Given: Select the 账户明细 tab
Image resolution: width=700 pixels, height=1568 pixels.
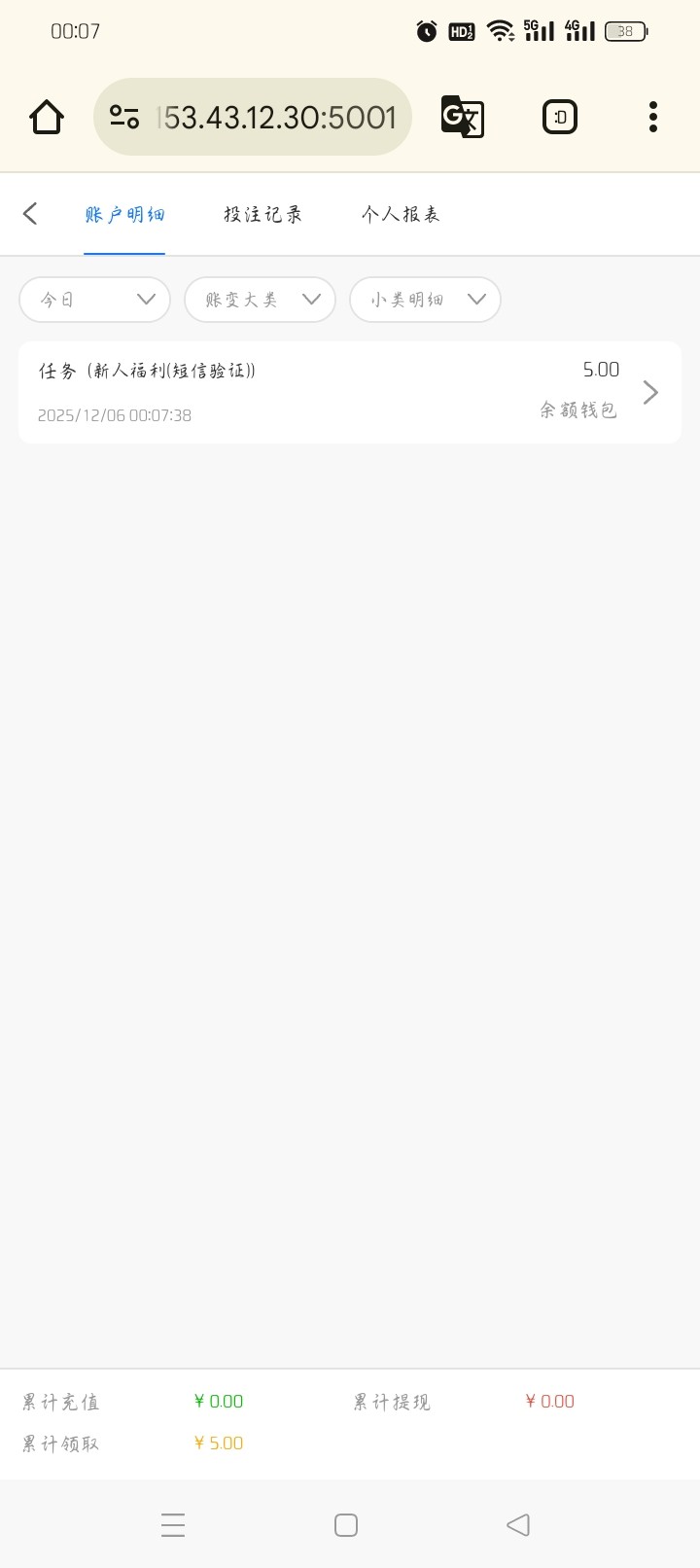Looking at the screenshot, I should [124, 214].
